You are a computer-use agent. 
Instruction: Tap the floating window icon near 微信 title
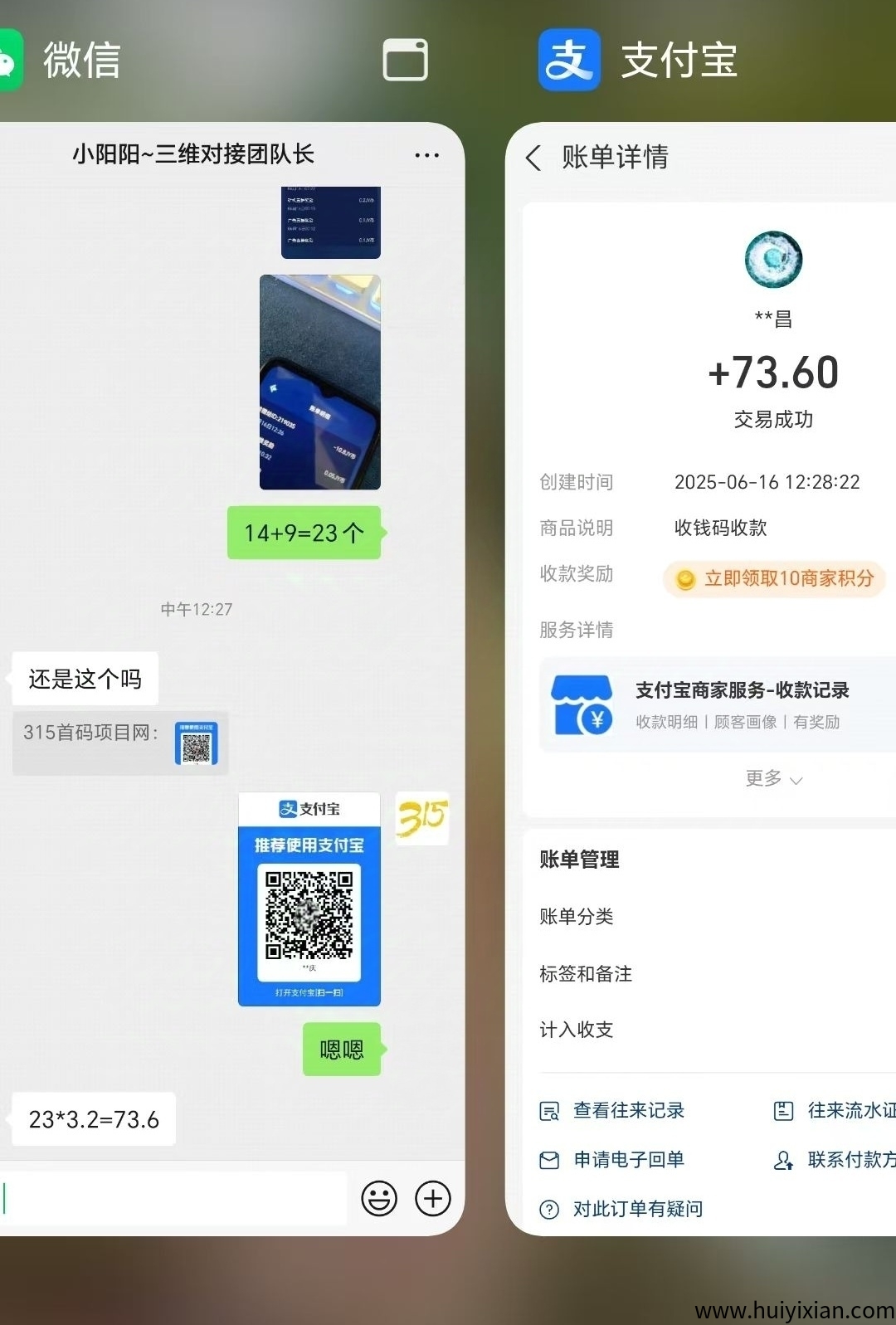406,58
